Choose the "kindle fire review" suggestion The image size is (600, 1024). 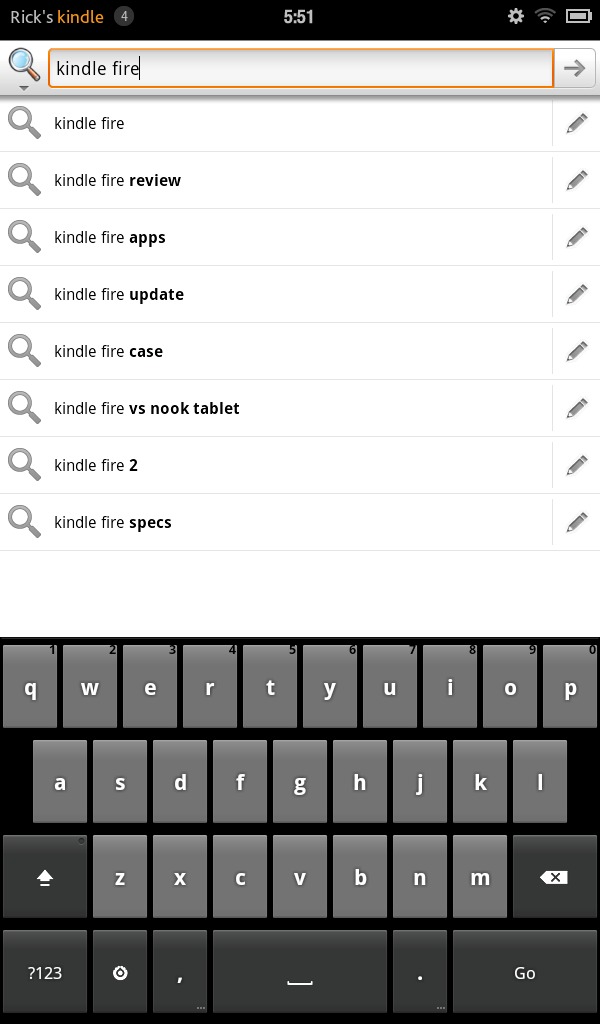(x=276, y=180)
